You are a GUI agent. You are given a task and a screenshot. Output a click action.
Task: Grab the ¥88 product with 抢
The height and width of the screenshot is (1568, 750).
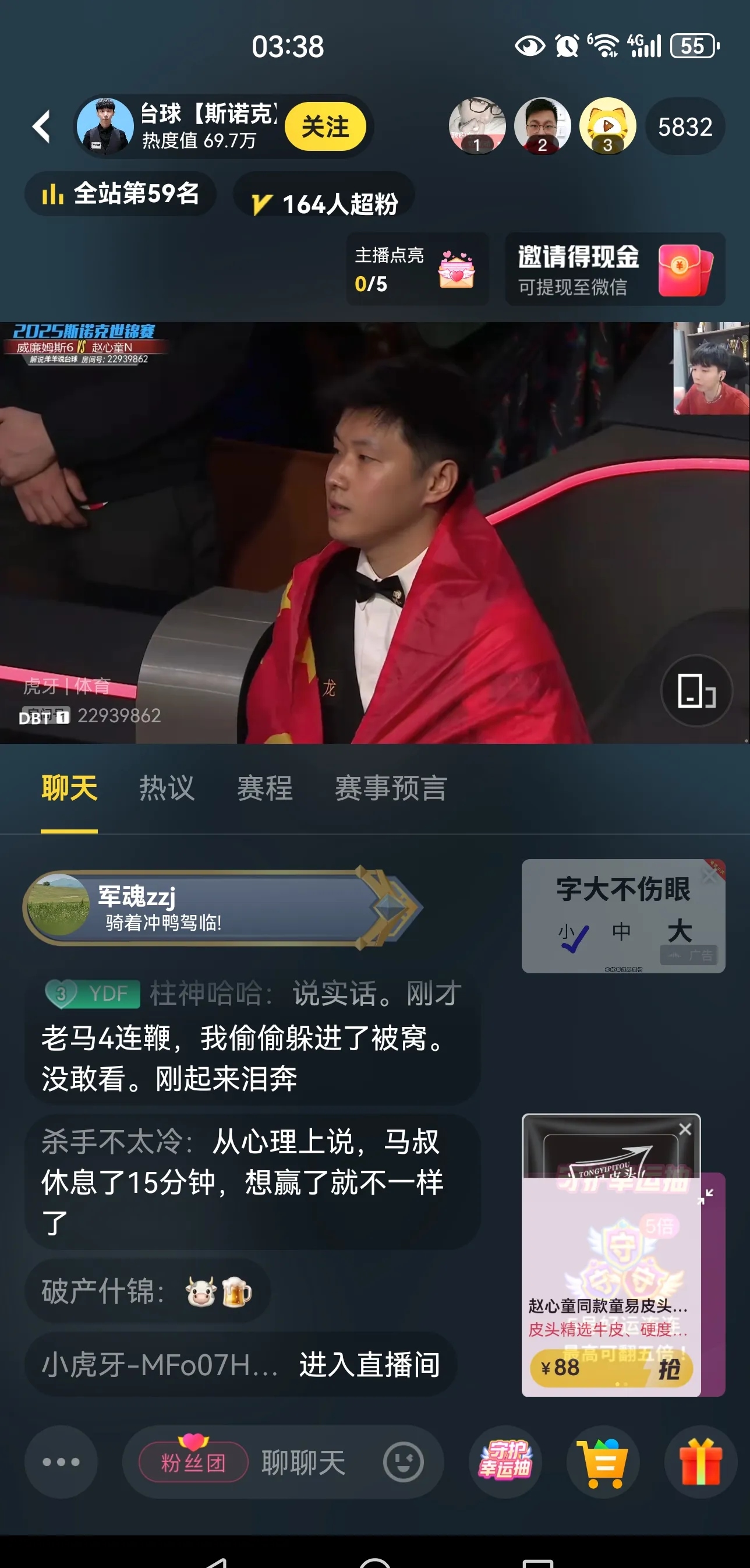point(668,1369)
